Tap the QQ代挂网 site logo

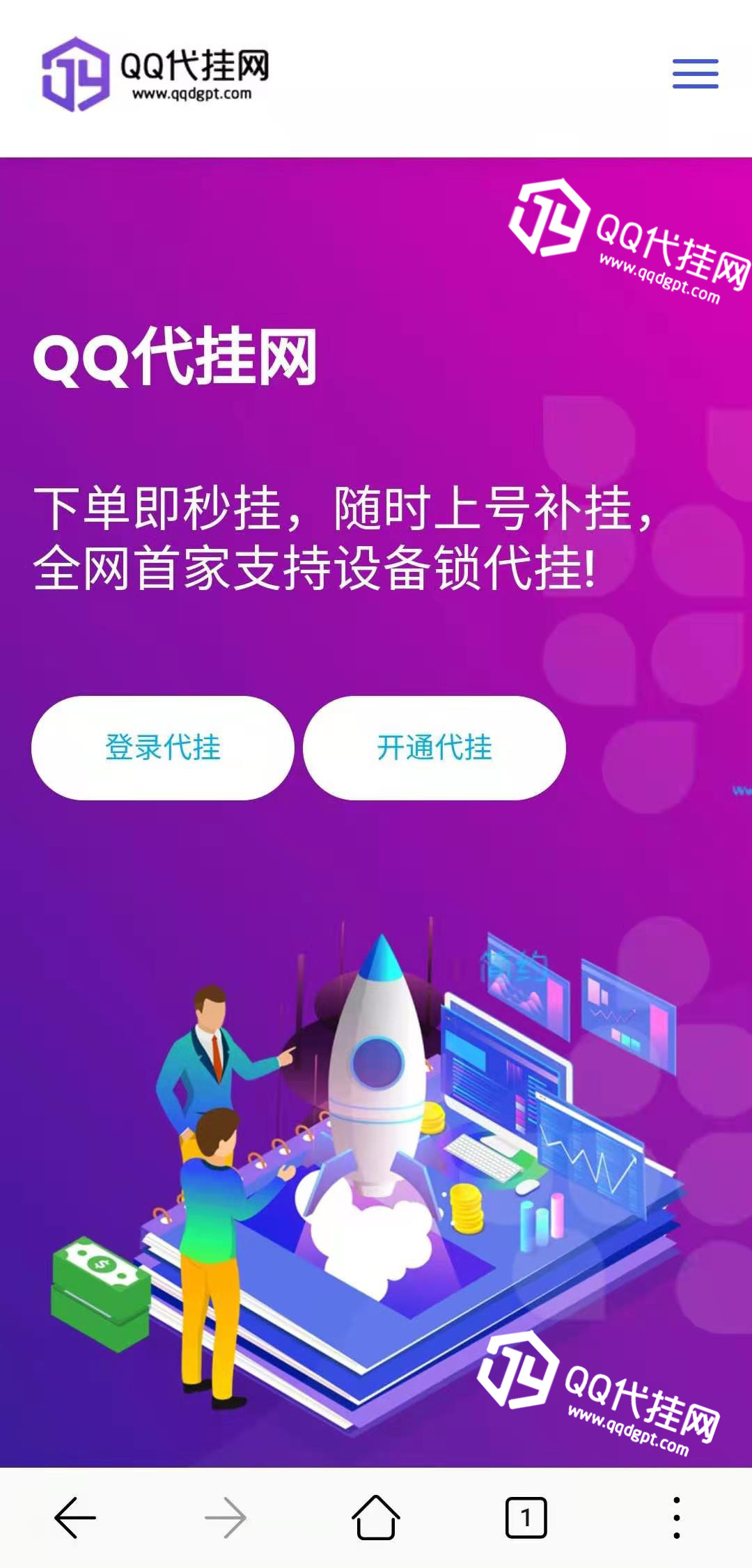coord(156,74)
